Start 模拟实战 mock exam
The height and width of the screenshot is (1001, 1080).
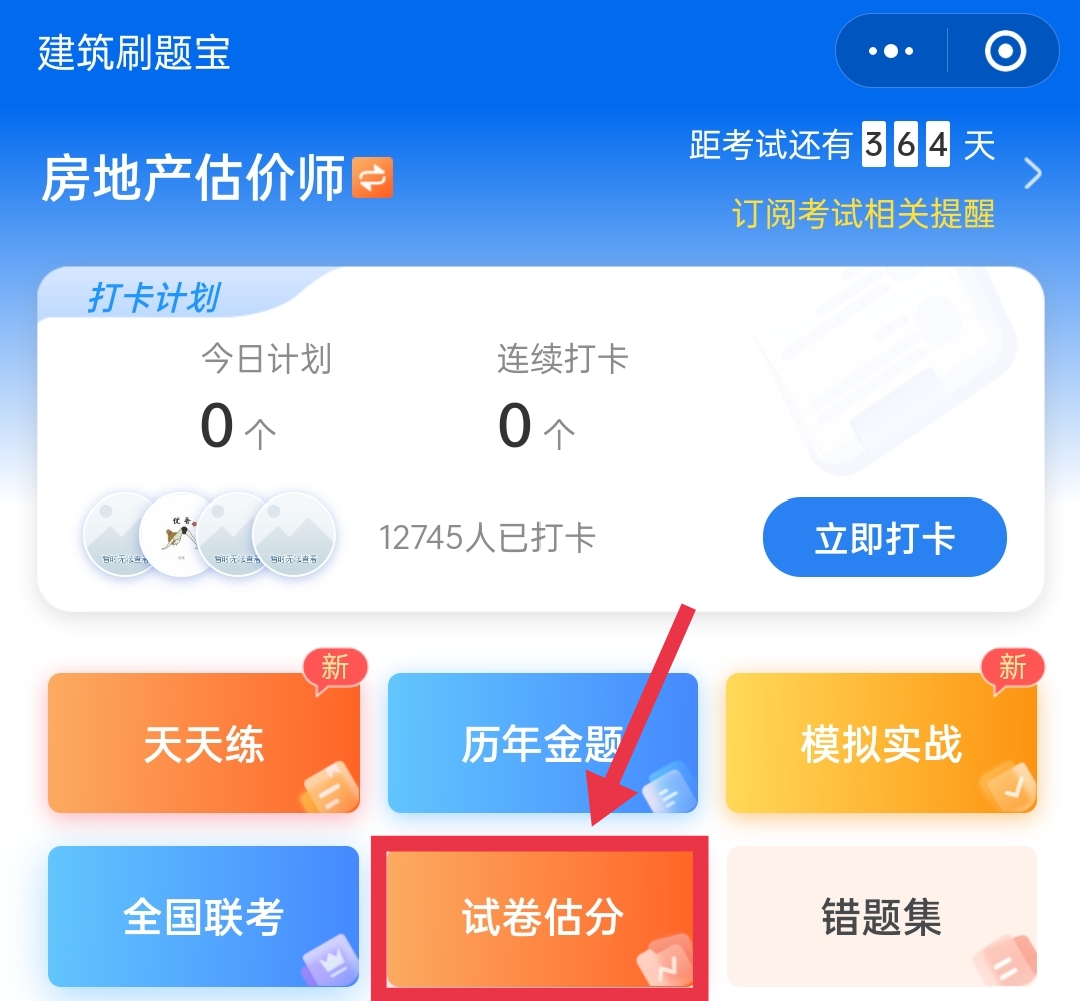coord(881,743)
